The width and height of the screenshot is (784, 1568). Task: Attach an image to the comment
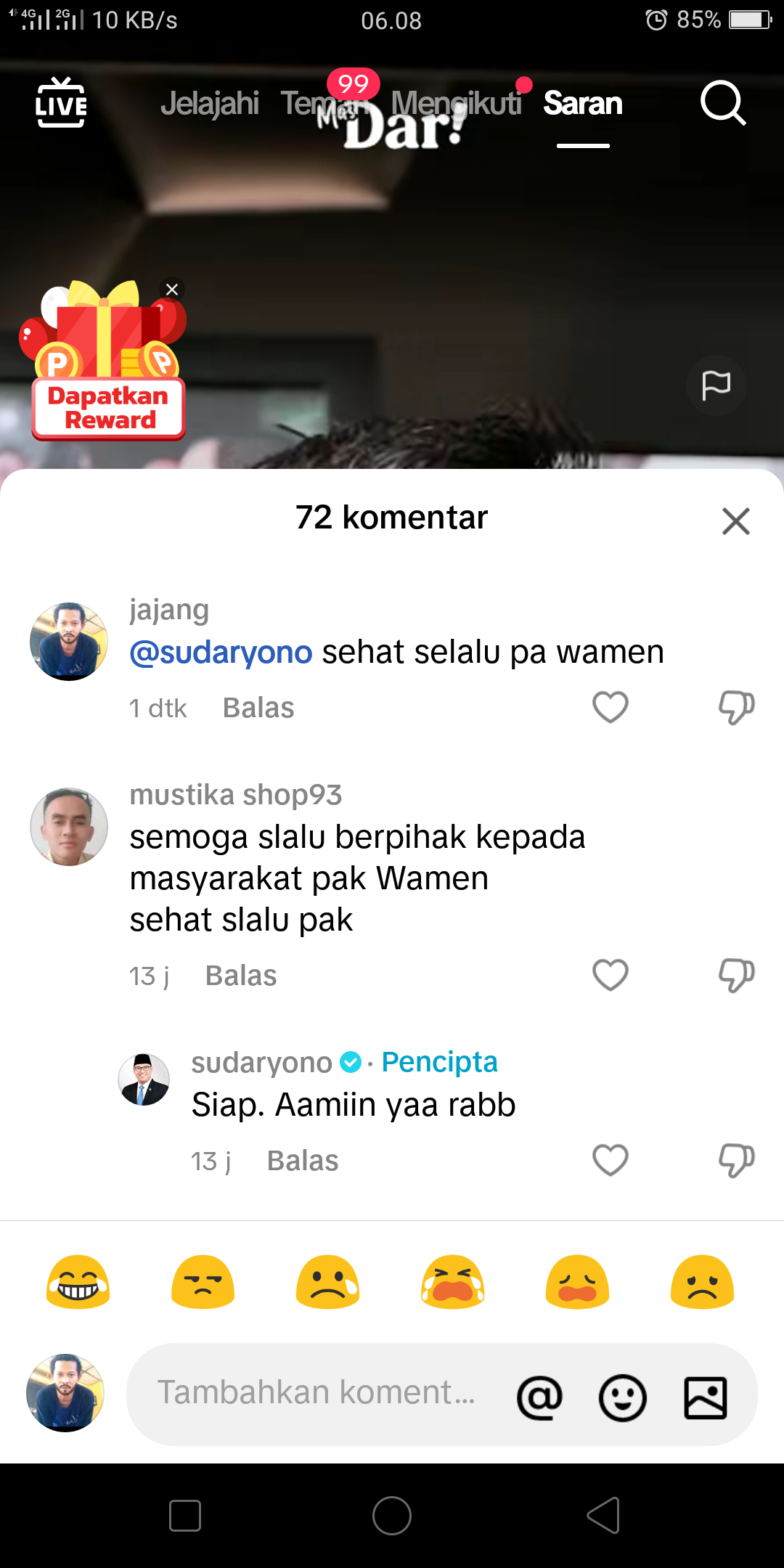705,1397
